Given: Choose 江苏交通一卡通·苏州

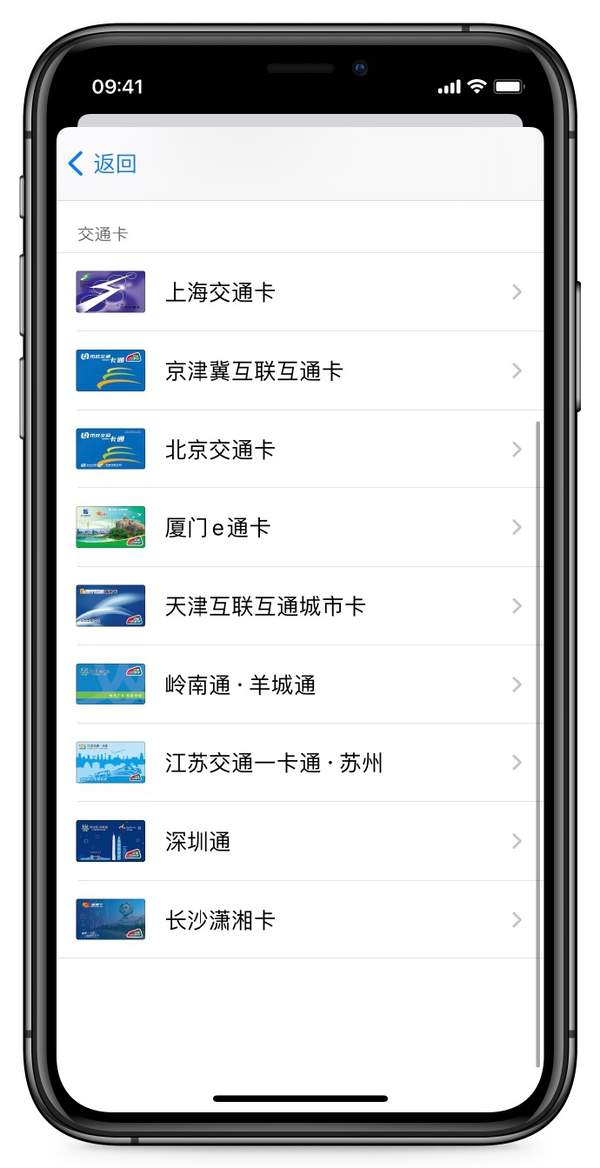Looking at the screenshot, I should (x=300, y=763).
